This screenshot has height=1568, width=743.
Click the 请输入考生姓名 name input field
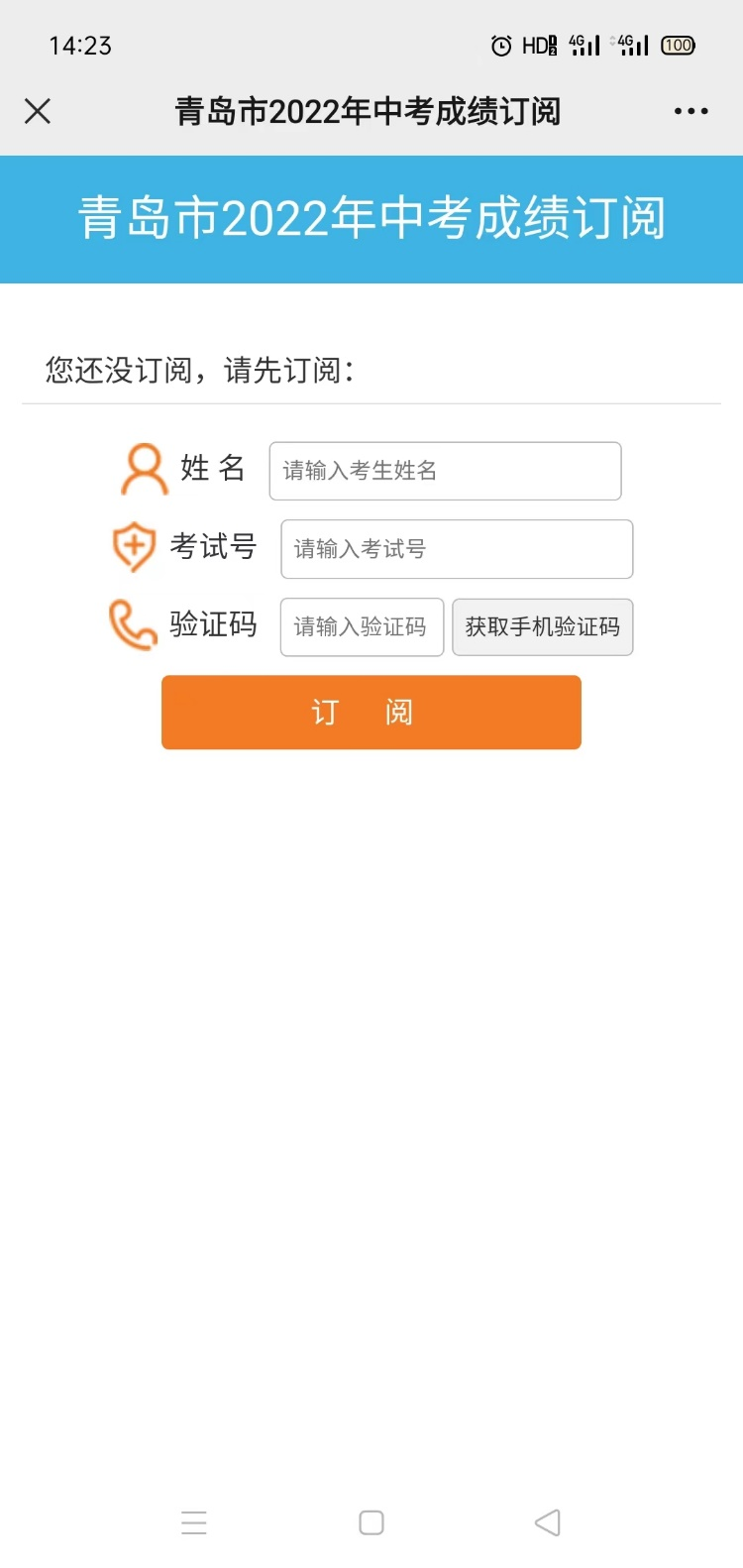click(x=444, y=471)
